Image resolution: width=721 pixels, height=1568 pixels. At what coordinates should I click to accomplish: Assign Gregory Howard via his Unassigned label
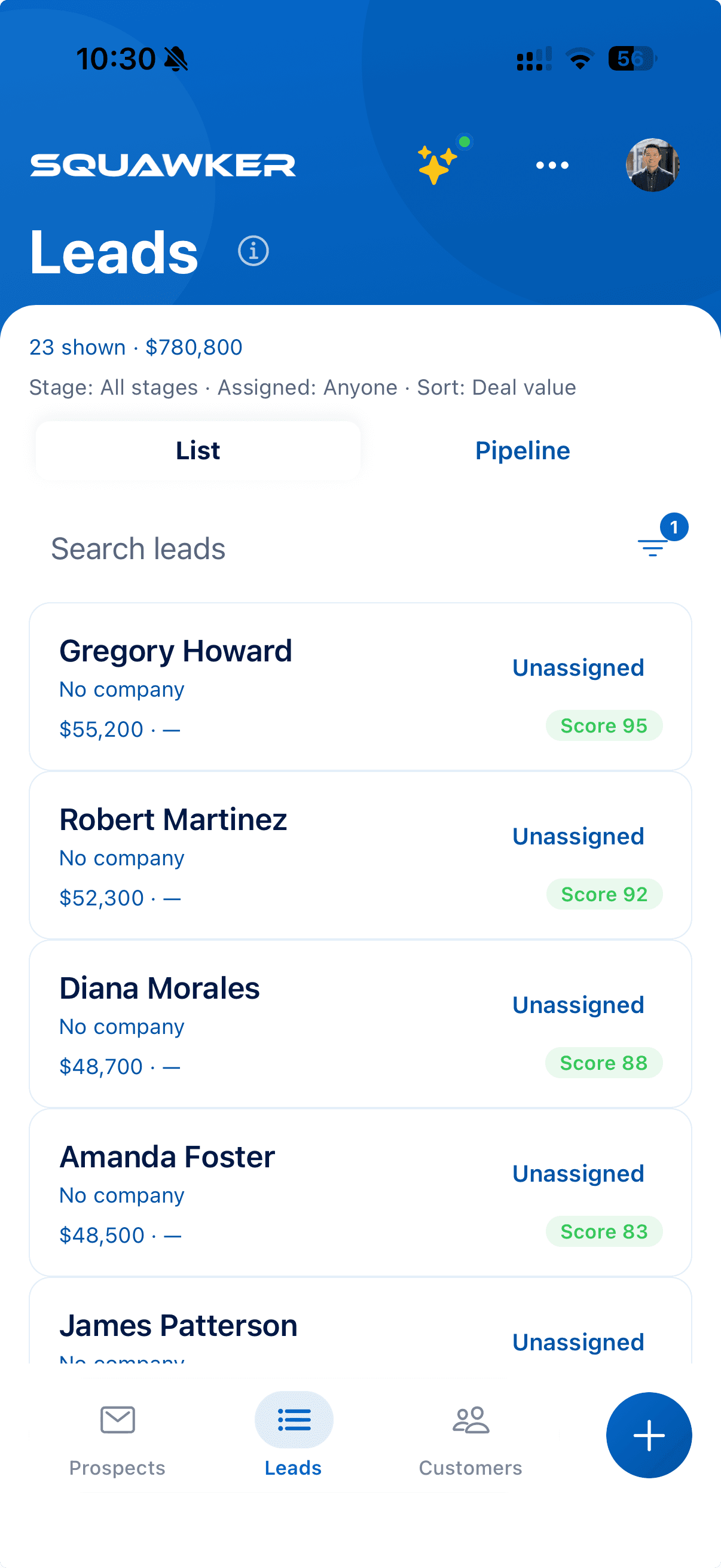[x=578, y=667]
